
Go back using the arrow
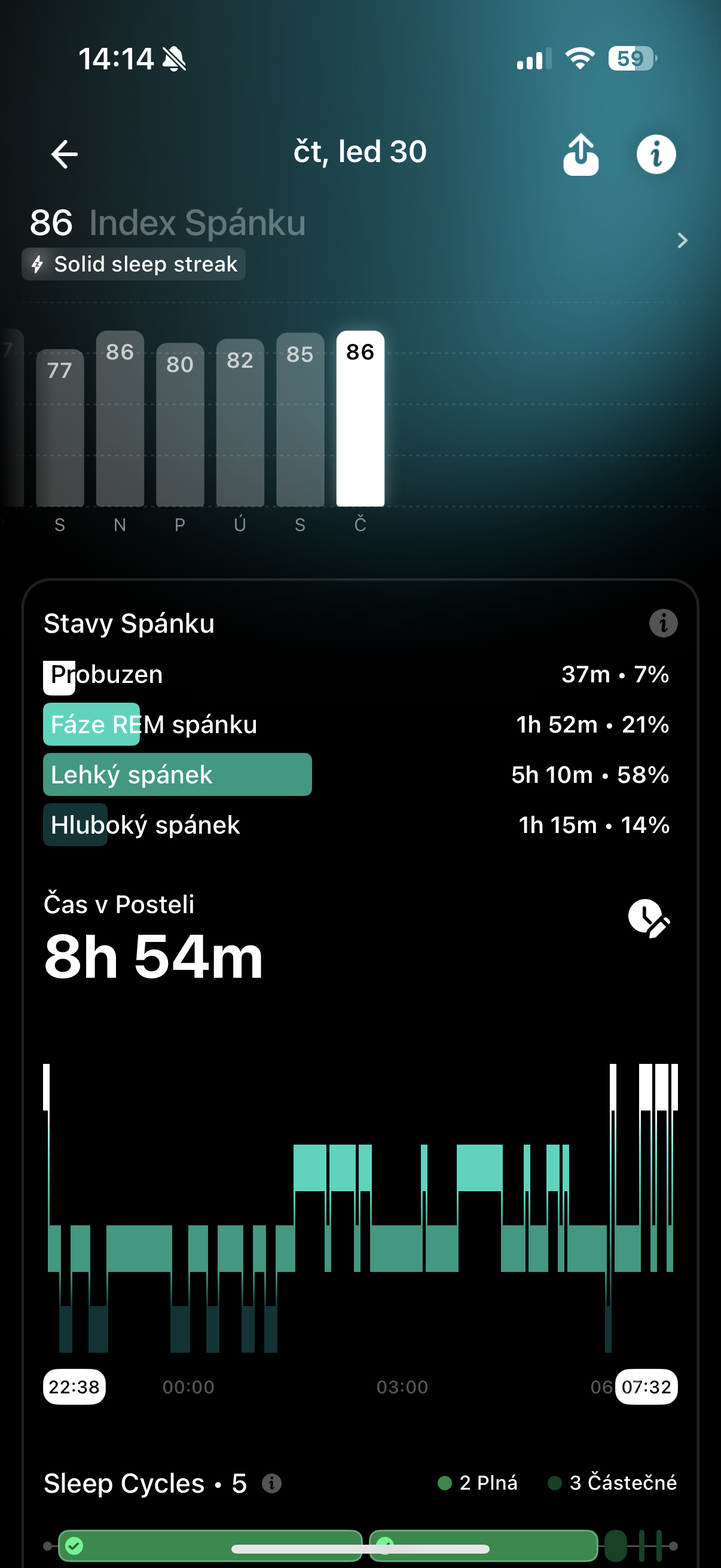point(65,154)
